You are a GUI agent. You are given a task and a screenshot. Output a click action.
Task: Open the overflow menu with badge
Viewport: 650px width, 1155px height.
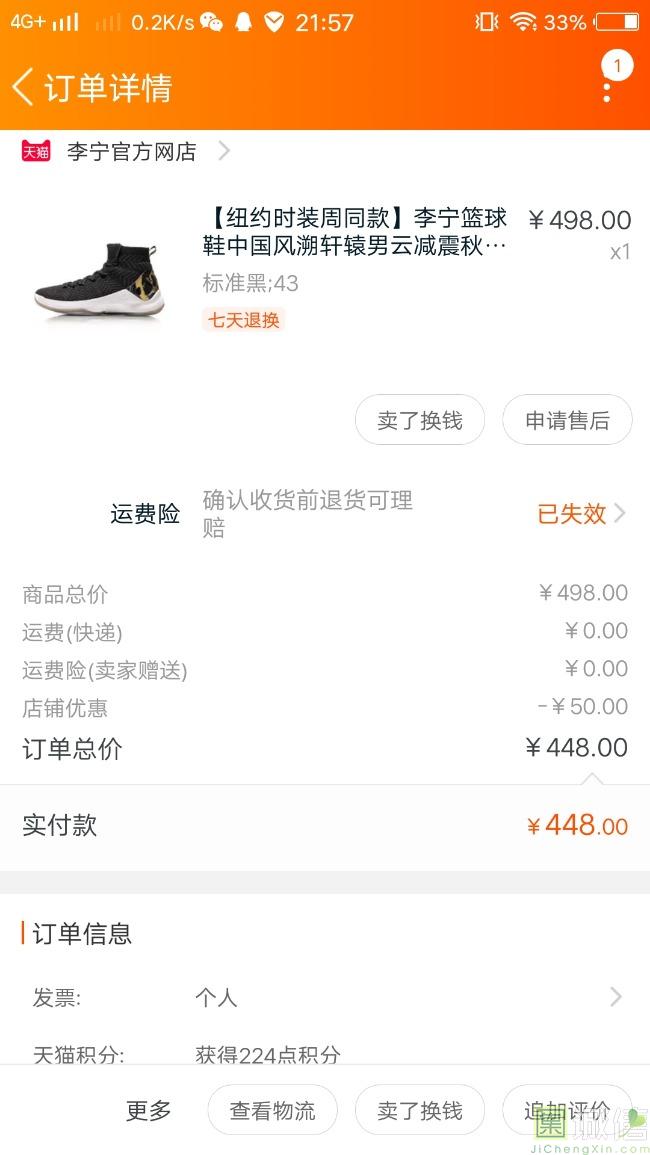[608, 85]
